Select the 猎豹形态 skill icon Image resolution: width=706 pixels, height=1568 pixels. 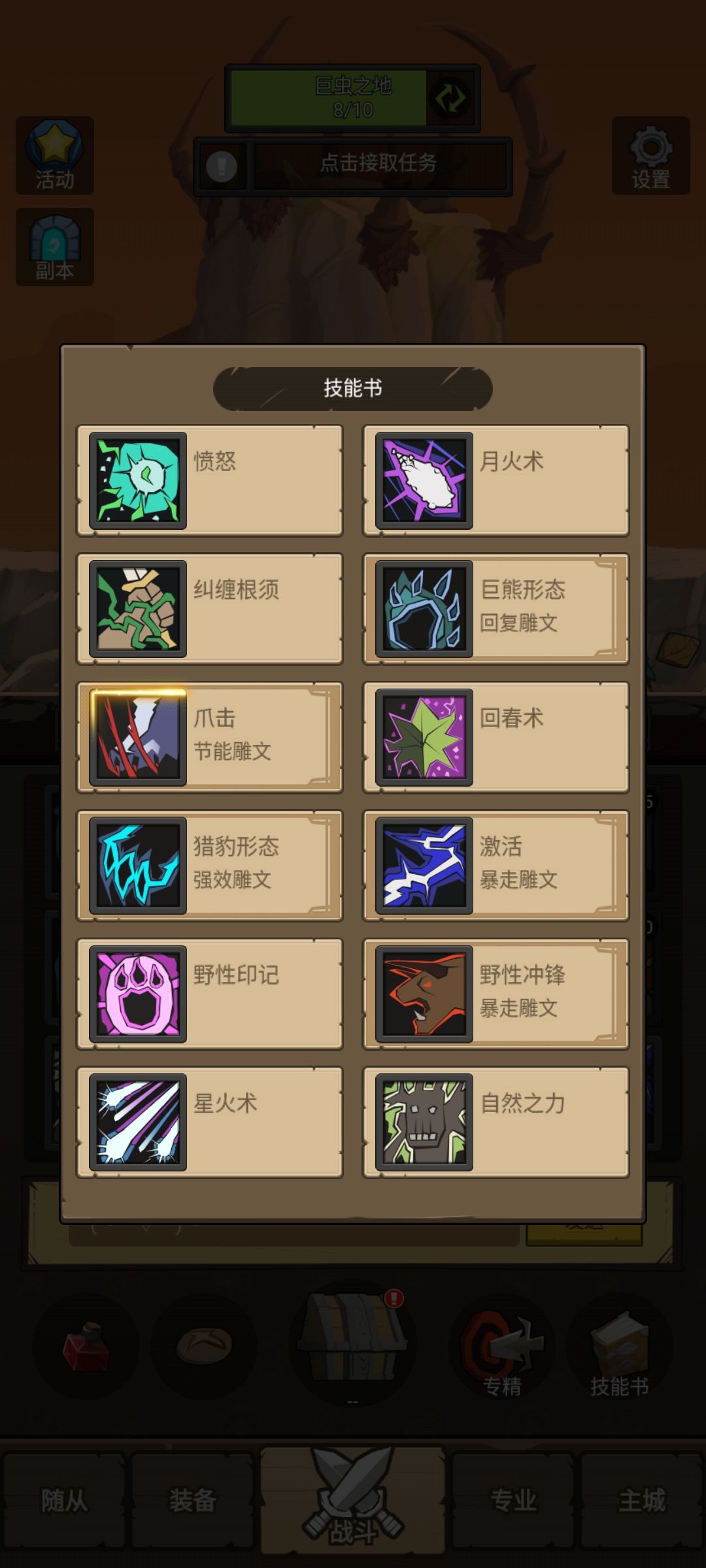tap(137, 865)
